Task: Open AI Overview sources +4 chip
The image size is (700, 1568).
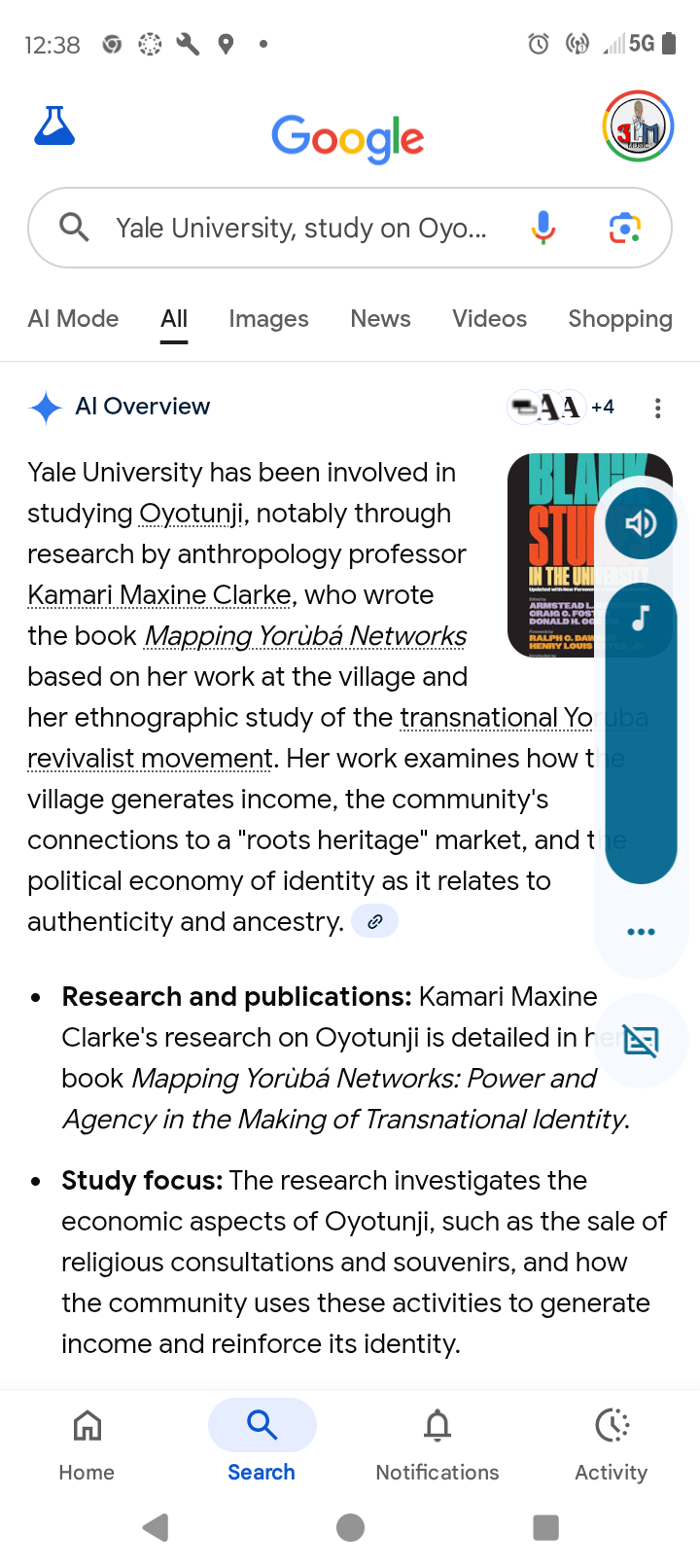Action: (x=562, y=407)
